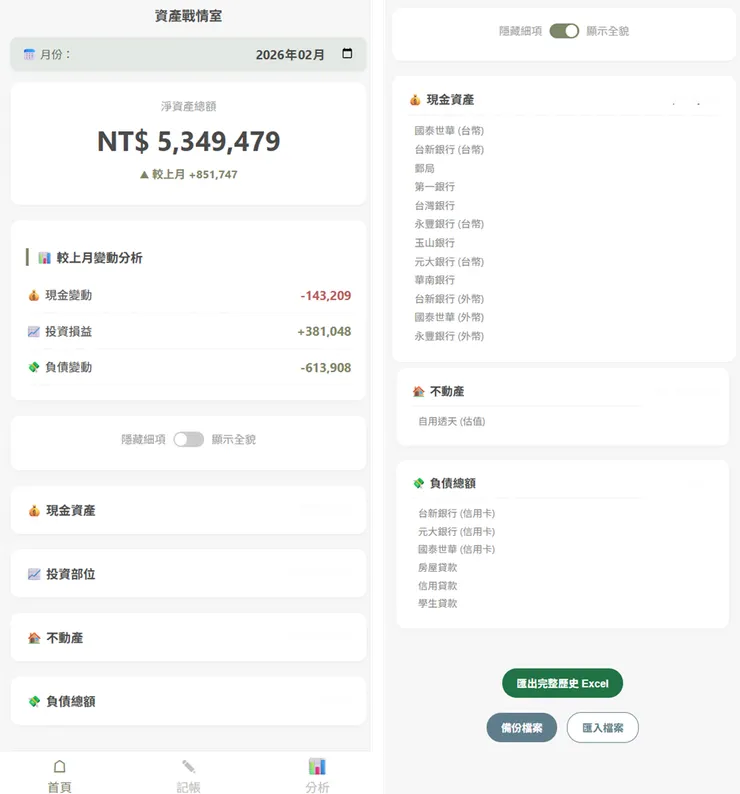740x794 pixels.
Task: Switch to the 首頁 tab
Action: (x=59, y=775)
